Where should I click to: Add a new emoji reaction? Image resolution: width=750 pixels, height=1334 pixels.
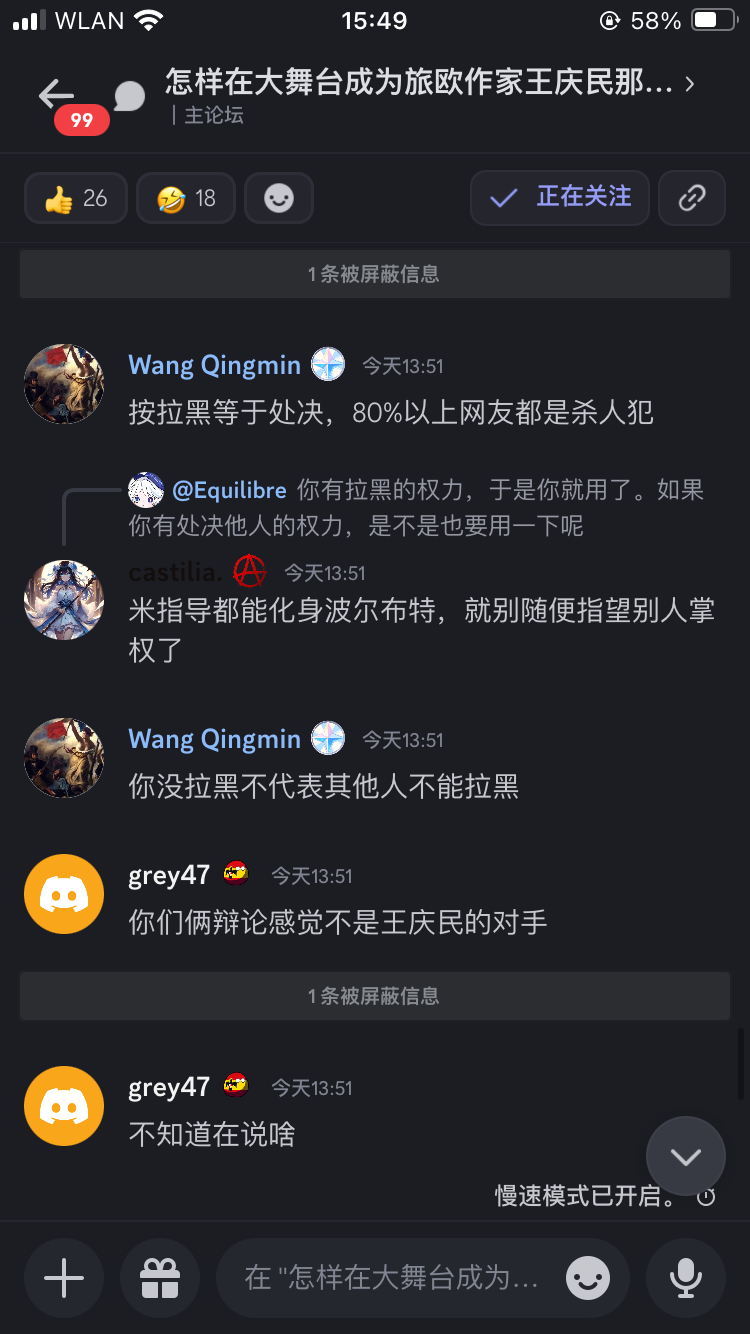(x=279, y=198)
